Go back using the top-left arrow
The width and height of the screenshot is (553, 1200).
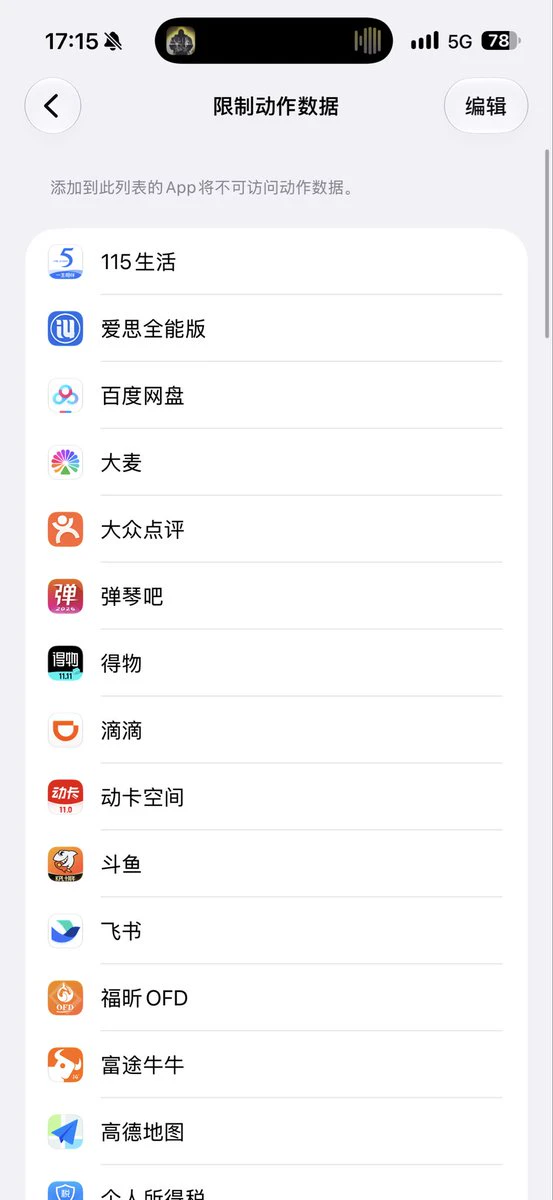point(52,106)
